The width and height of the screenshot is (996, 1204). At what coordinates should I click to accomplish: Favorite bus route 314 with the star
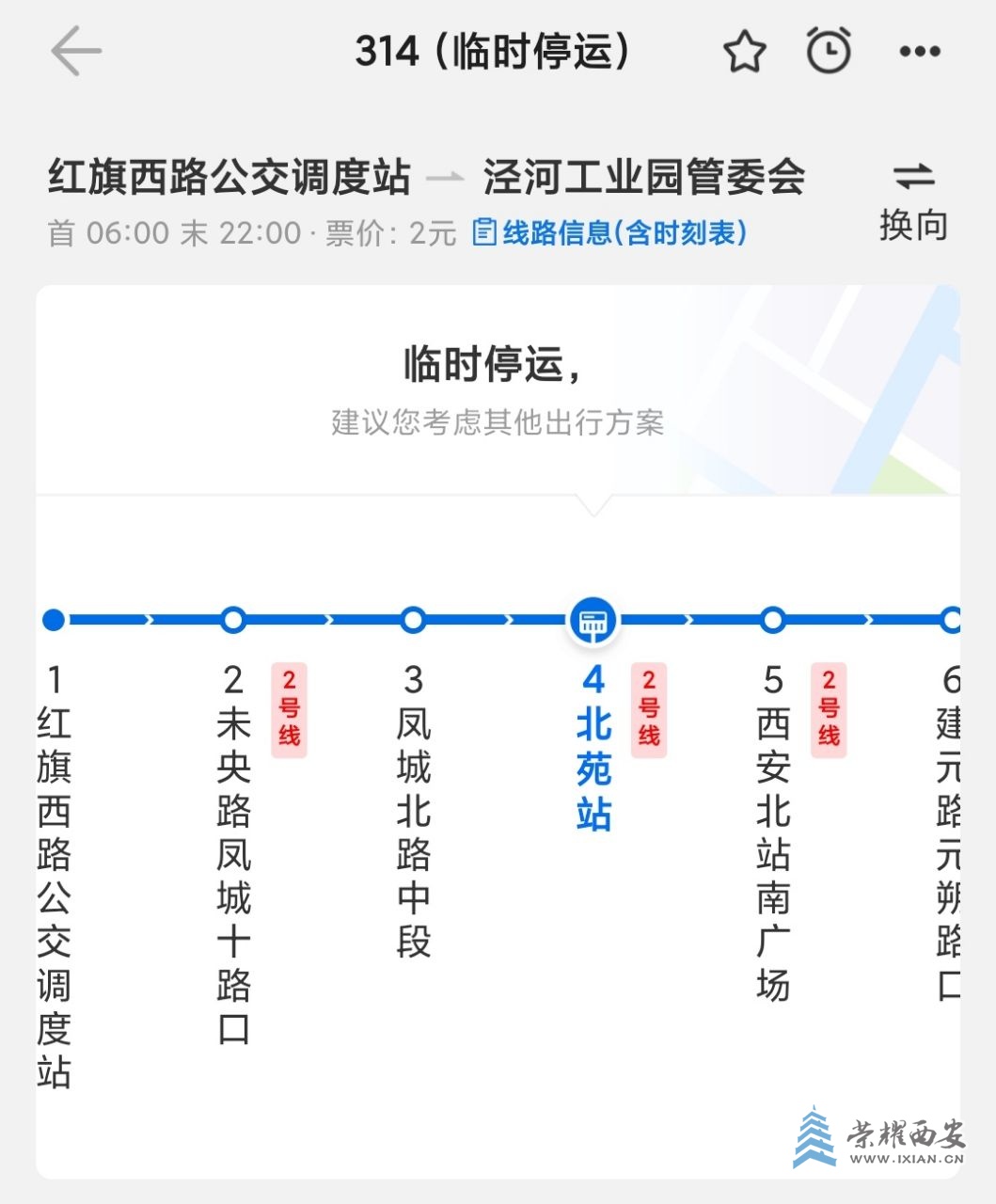(x=744, y=52)
